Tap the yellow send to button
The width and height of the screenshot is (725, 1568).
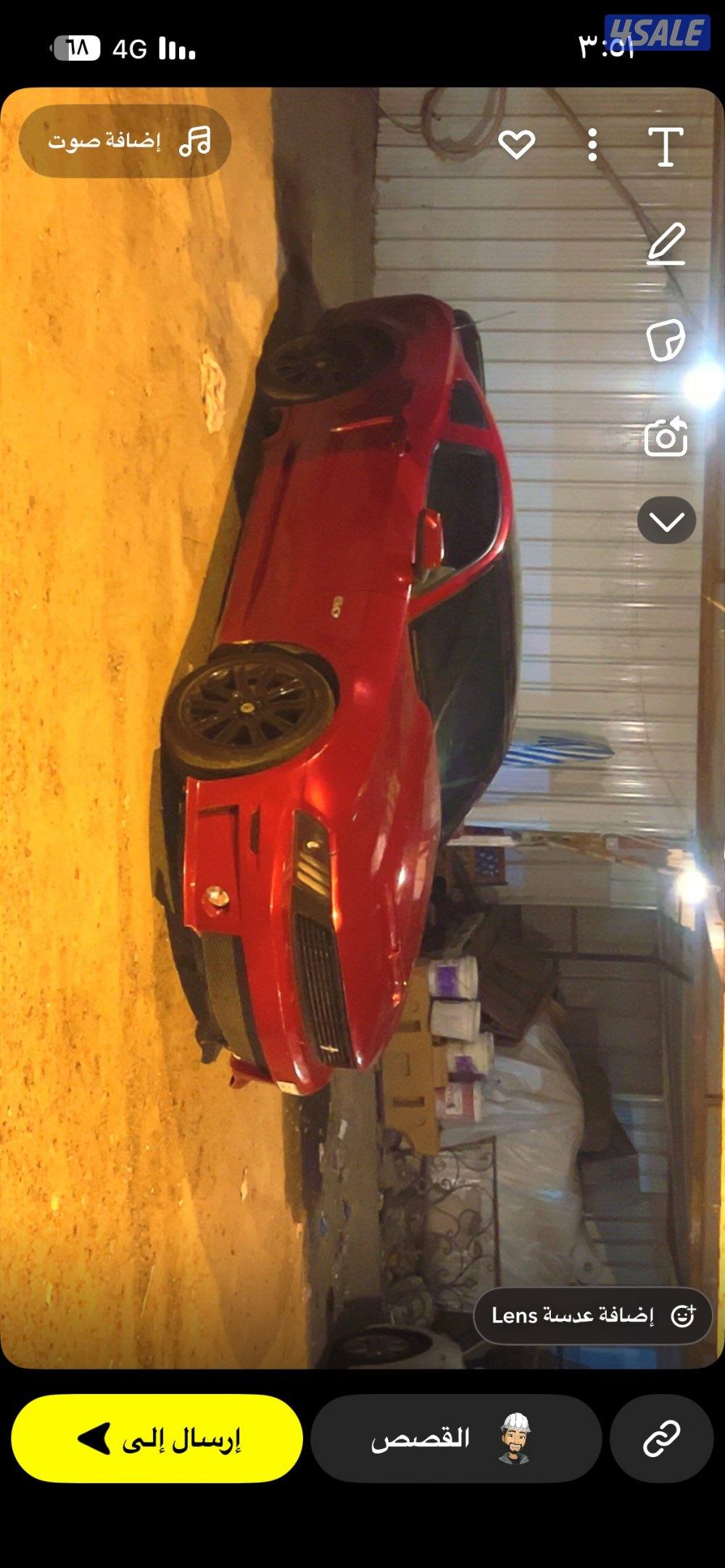click(157, 1438)
